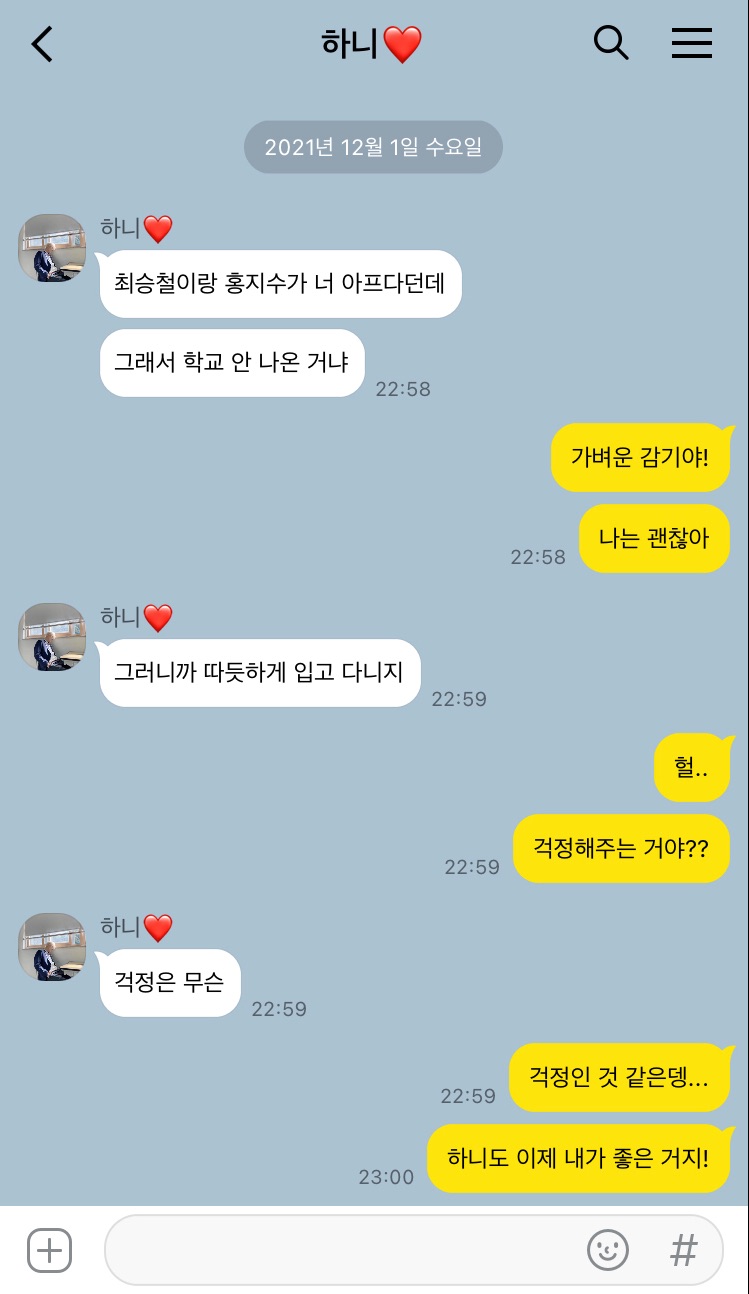Viewport: 749px width, 1294px height.
Task: Tap the bubble '나는 괜찮아'
Action: pyautogui.click(x=654, y=538)
